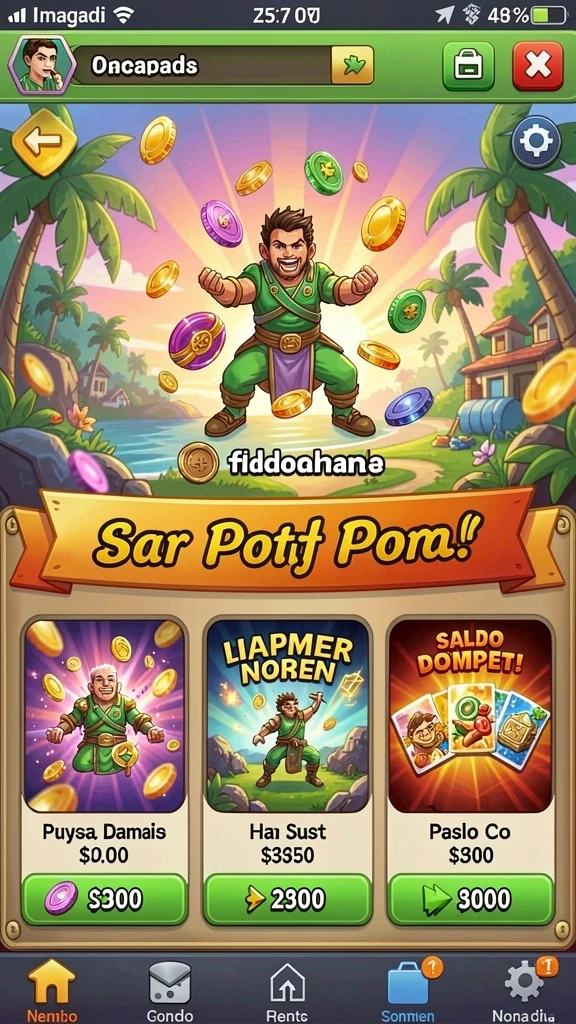This screenshot has height=1024, width=576.
Task: Switch to the Nembo home tab
Action: [x=52, y=990]
